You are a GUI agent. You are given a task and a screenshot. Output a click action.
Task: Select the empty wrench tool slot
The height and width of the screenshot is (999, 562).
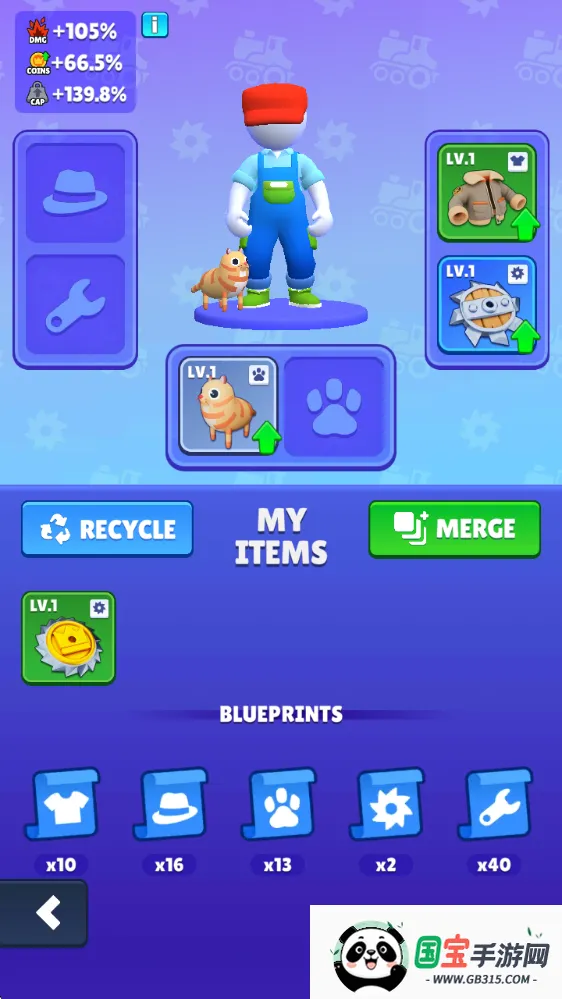pyautogui.click(x=75, y=305)
